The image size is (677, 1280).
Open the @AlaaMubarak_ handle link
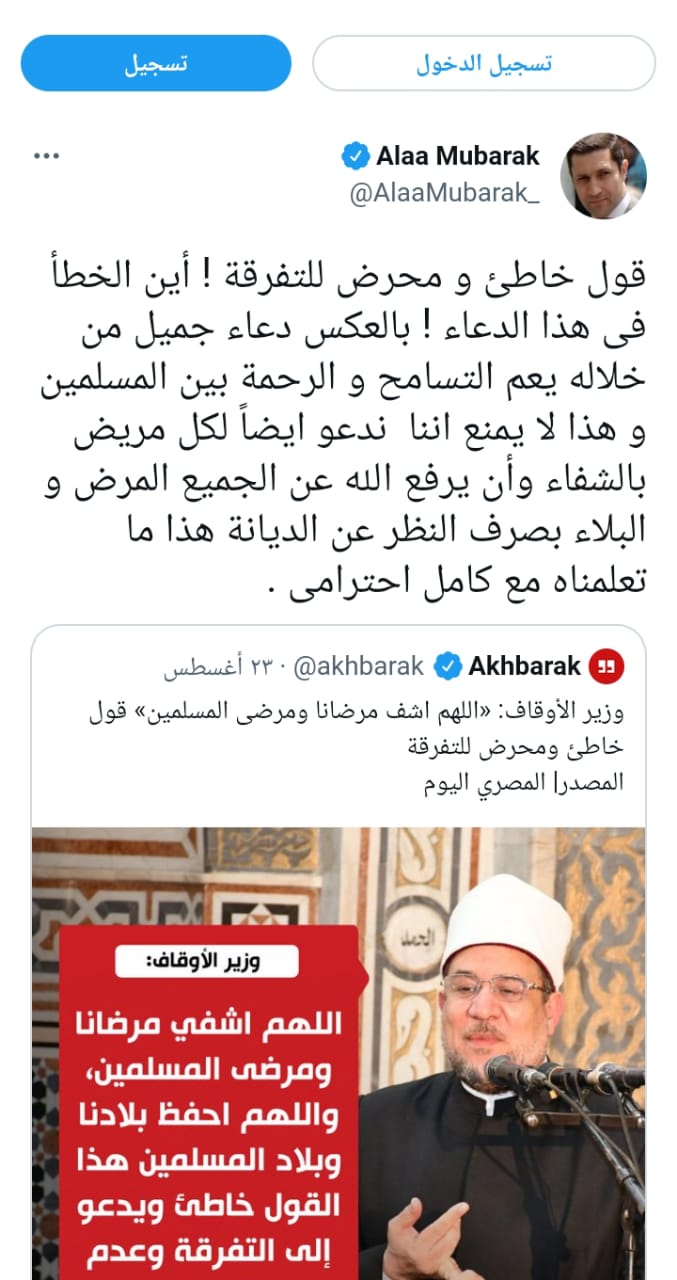tap(443, 195)
